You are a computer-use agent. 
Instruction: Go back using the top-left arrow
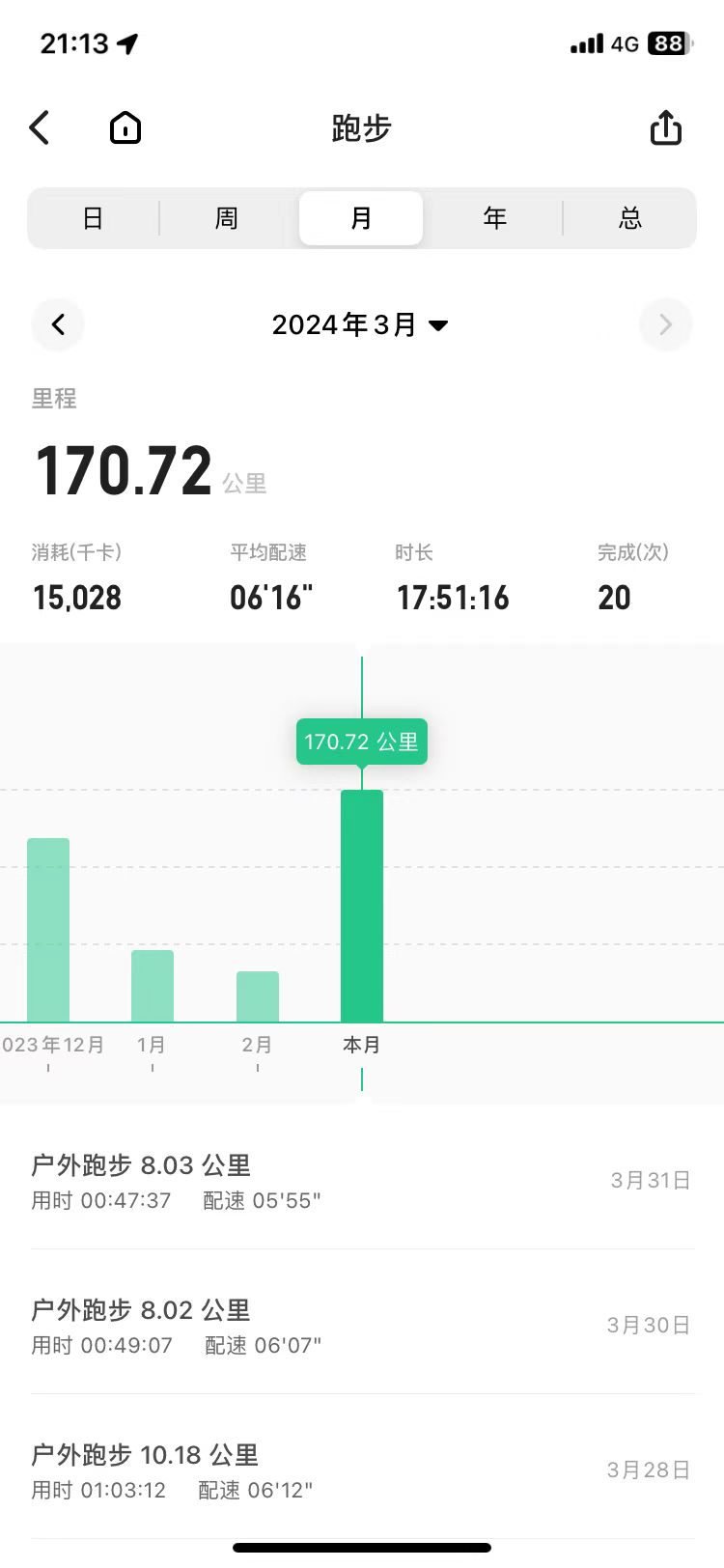point(40,127)
